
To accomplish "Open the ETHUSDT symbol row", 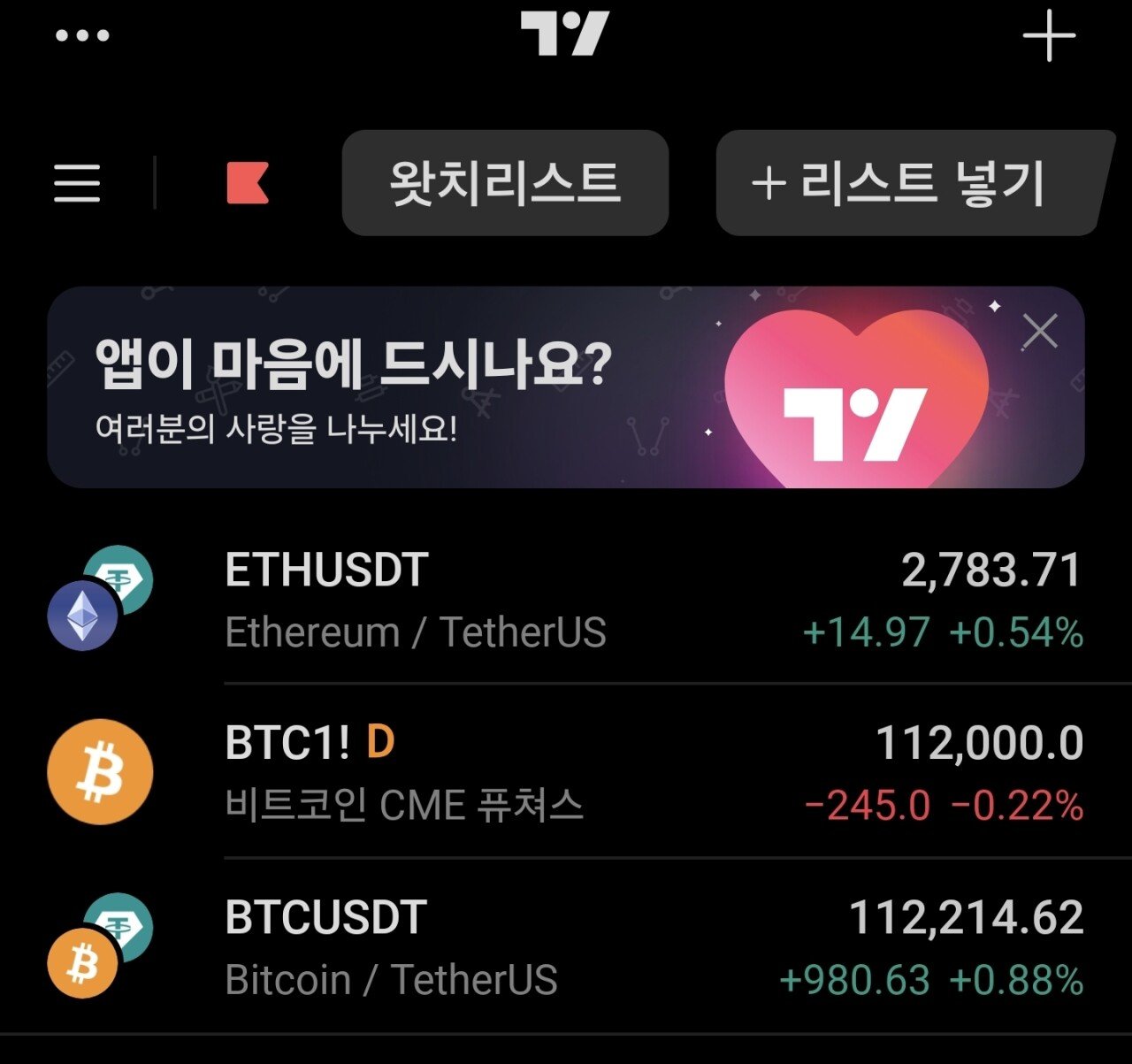I will coord(566,599).
